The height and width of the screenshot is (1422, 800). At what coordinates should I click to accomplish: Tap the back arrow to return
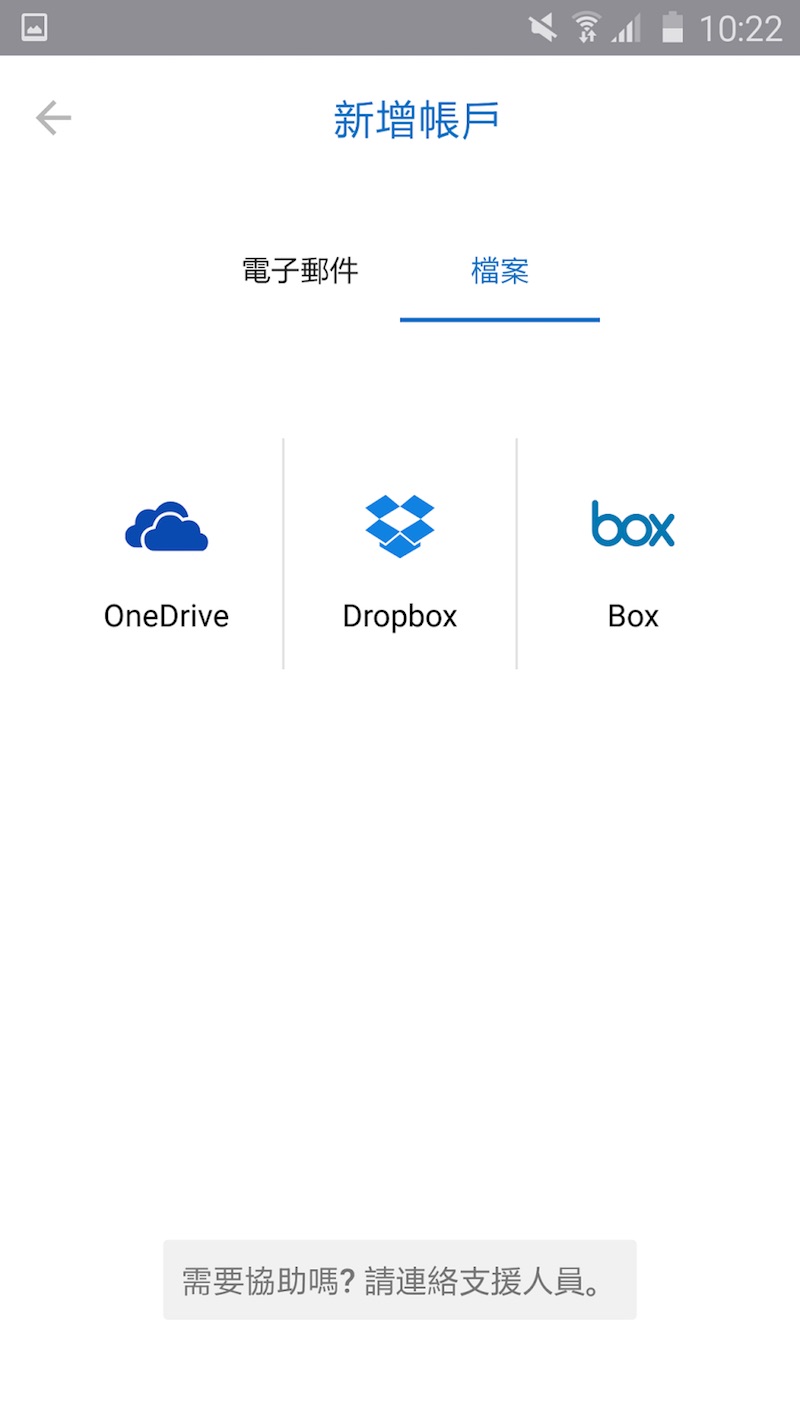coord(53,117)
